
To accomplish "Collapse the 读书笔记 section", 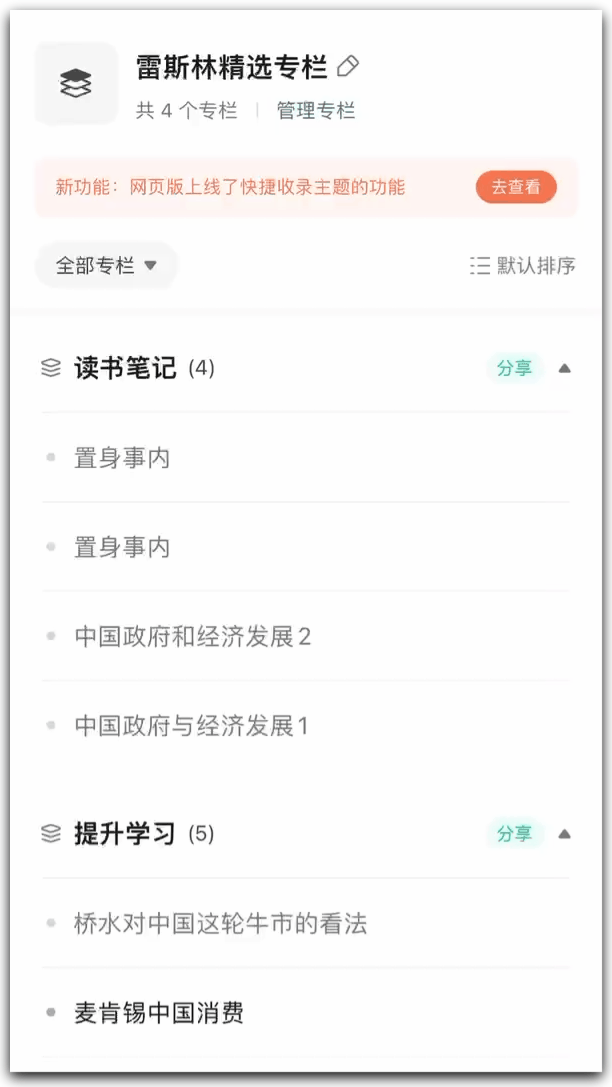I will 564,368.
